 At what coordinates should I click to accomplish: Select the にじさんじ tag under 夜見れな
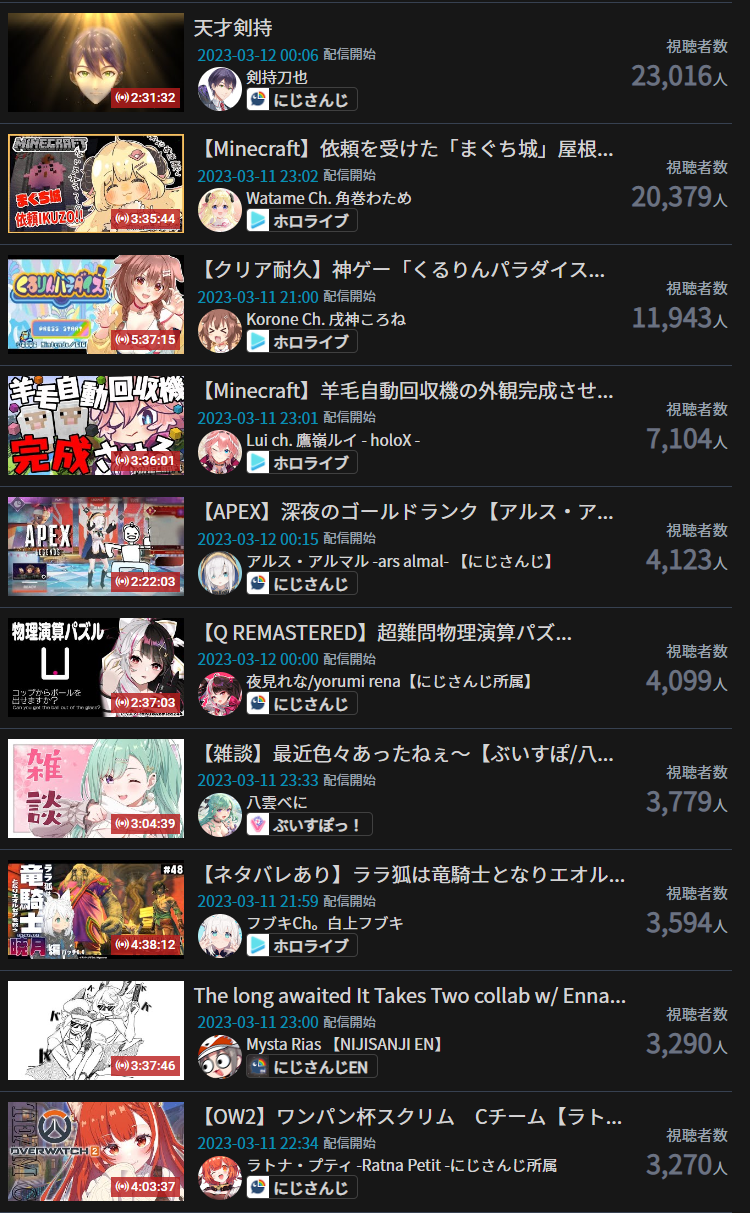302,704
